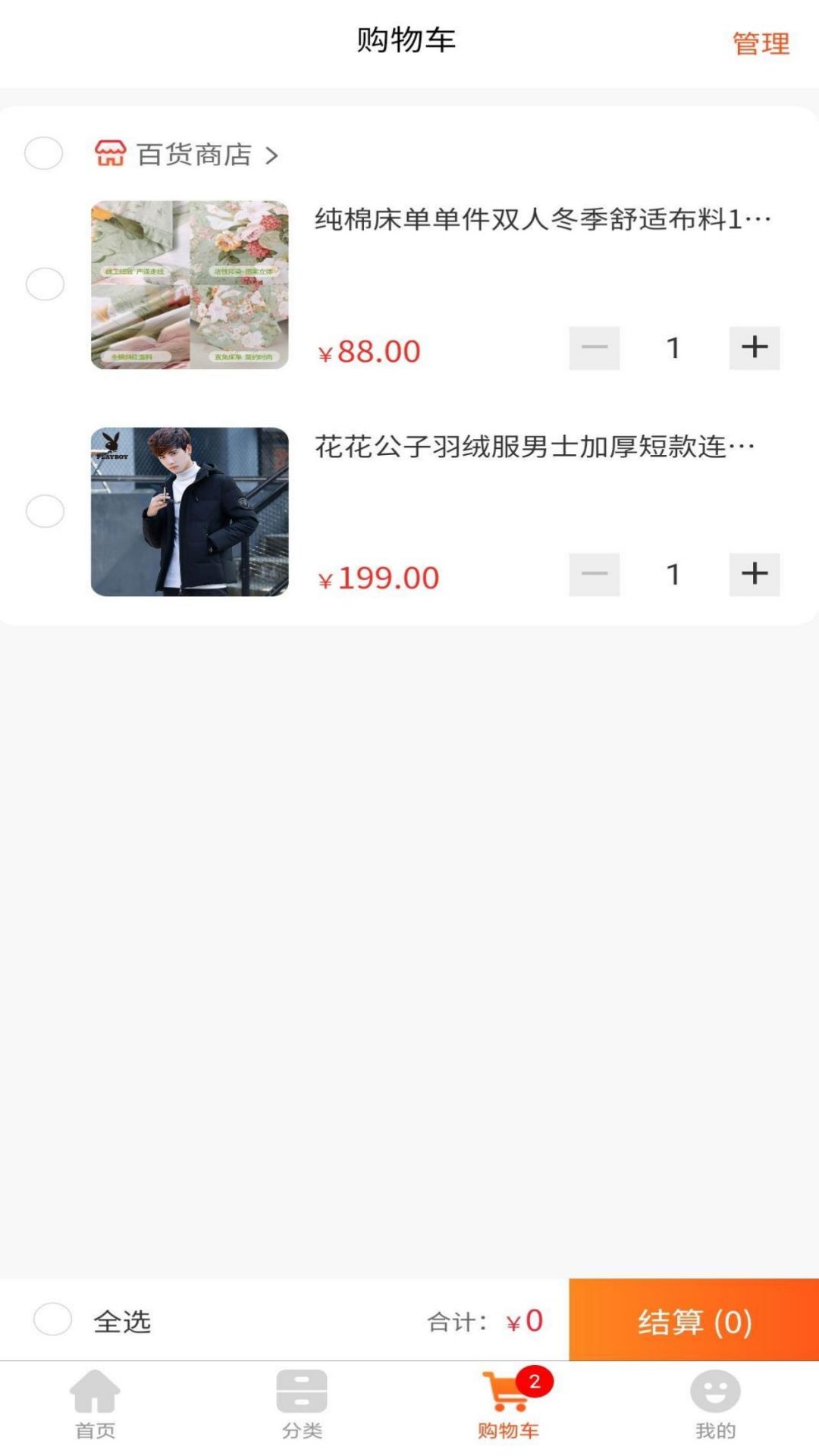The width and height of the screenshot is (819, 1456).
Task: Increase quantity of the ¥199.00 jacket
Action: (x=755, y=575)
